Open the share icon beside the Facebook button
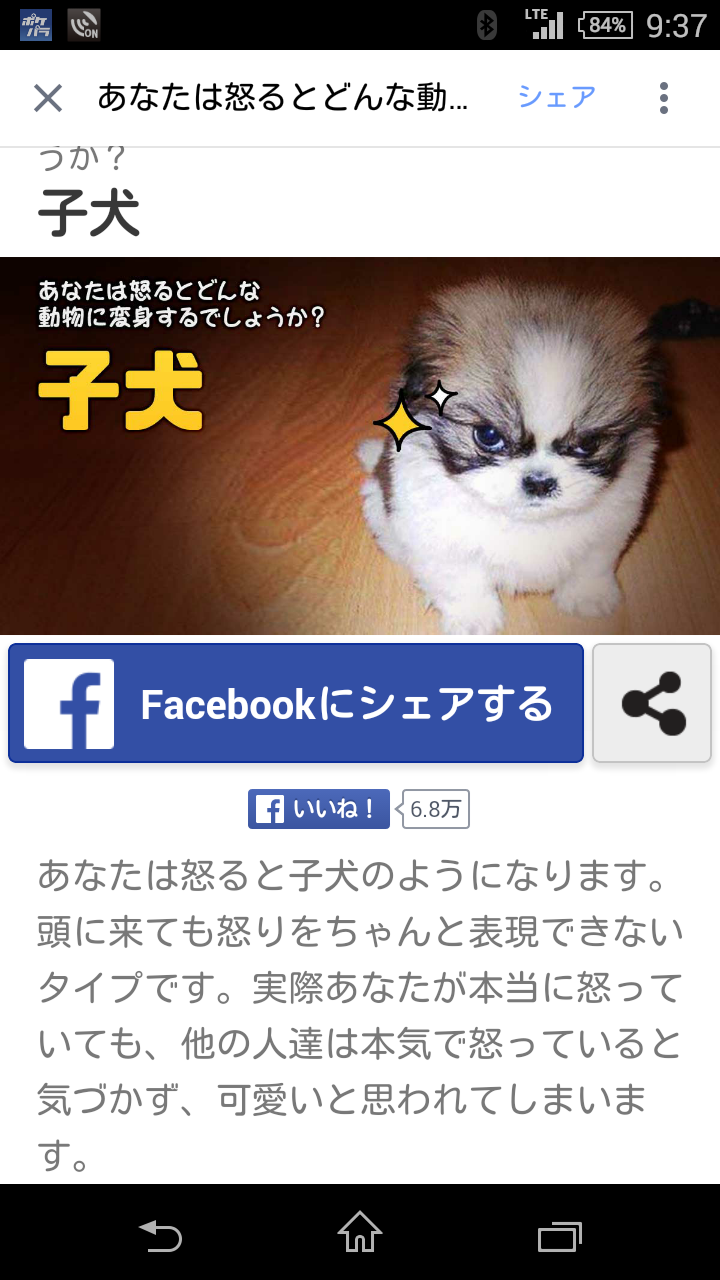 click(x=652, y=704)
